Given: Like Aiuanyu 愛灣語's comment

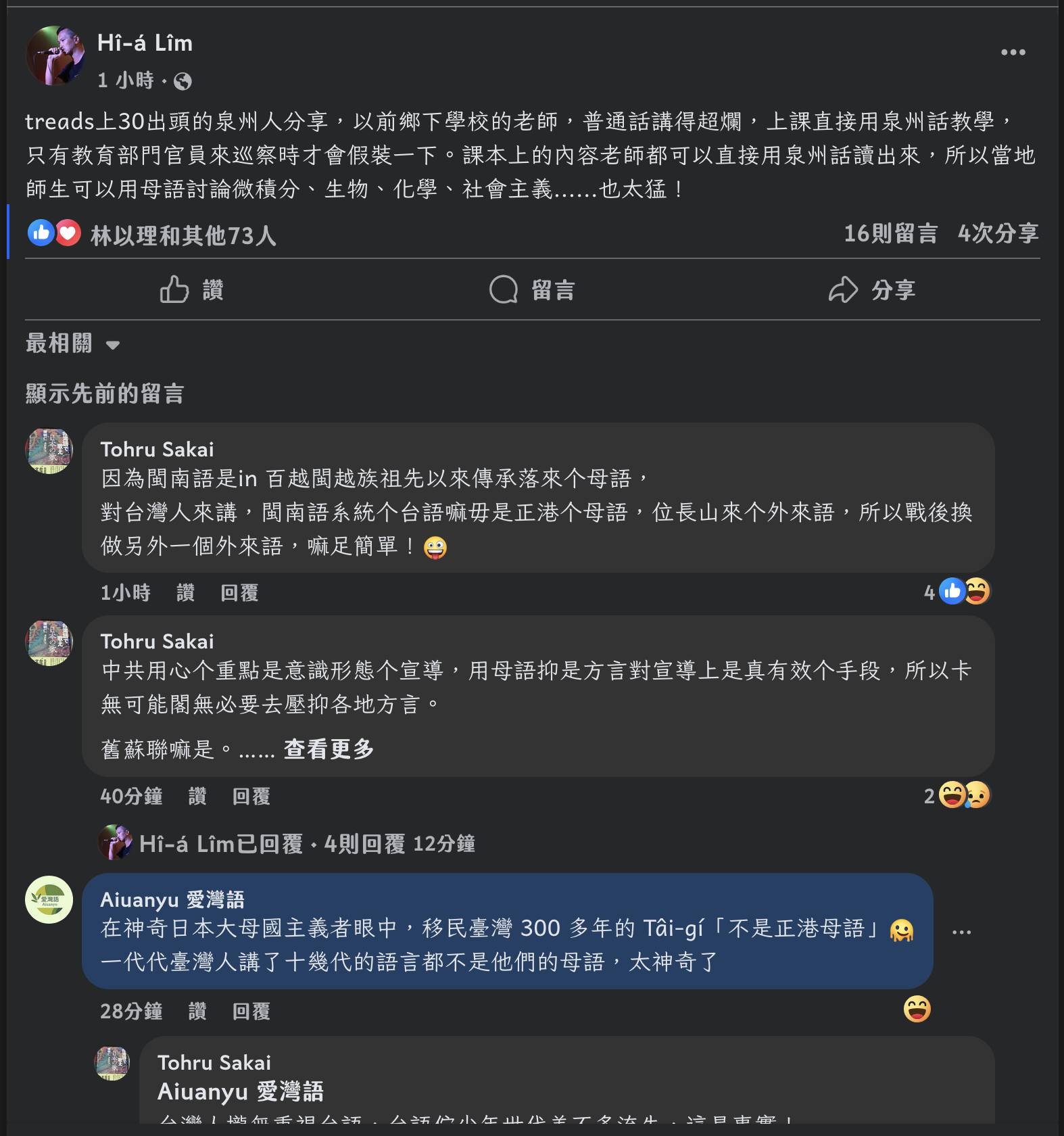Looking at the screenshot, I should [x=197, y=1012].
